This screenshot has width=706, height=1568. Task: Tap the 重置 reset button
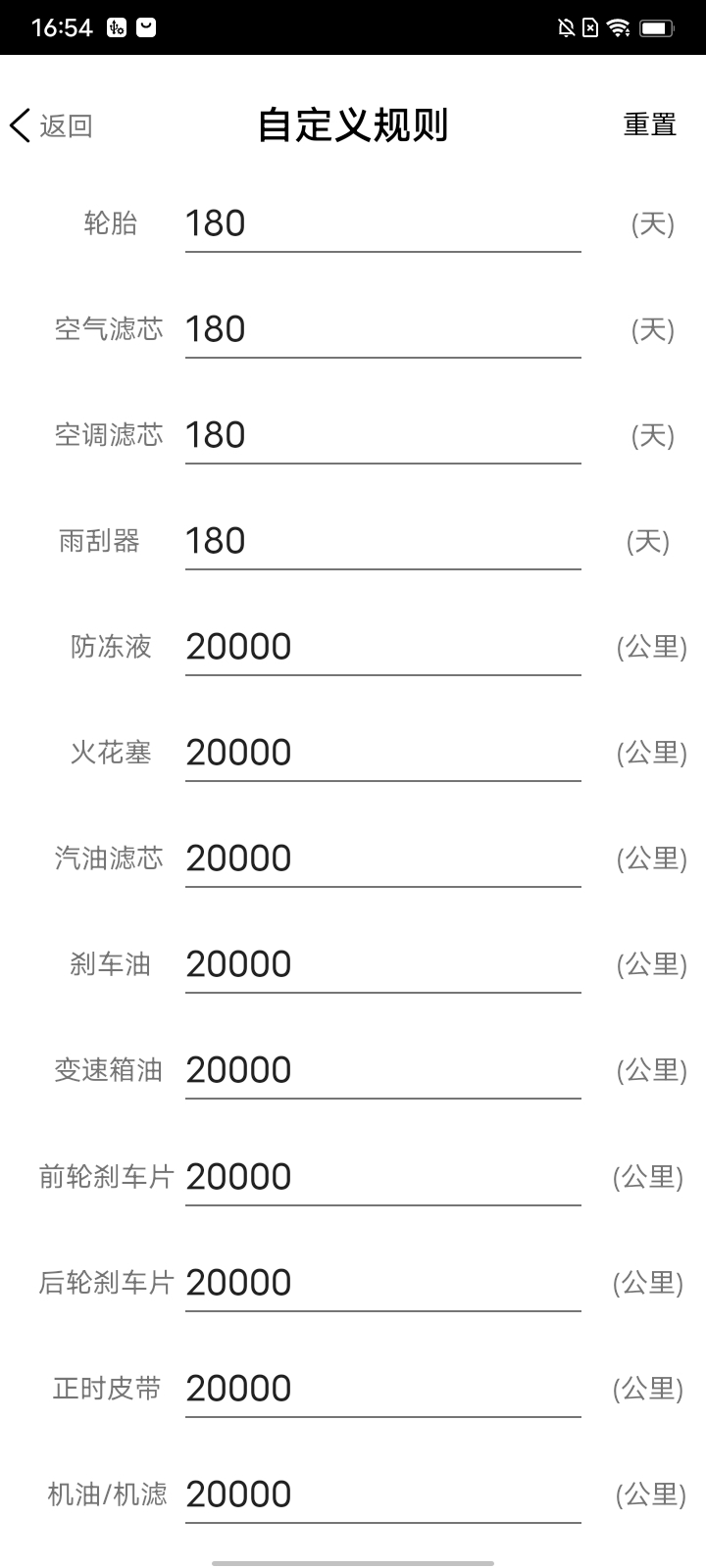pyautogui.click(x=649, y=125)
